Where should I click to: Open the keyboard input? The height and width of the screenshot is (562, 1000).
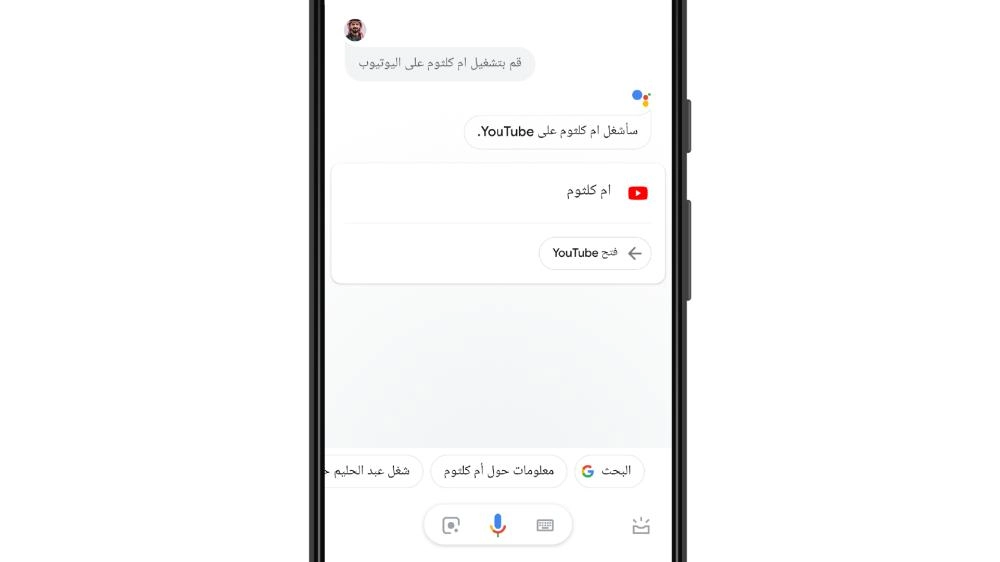coord(545,525)
